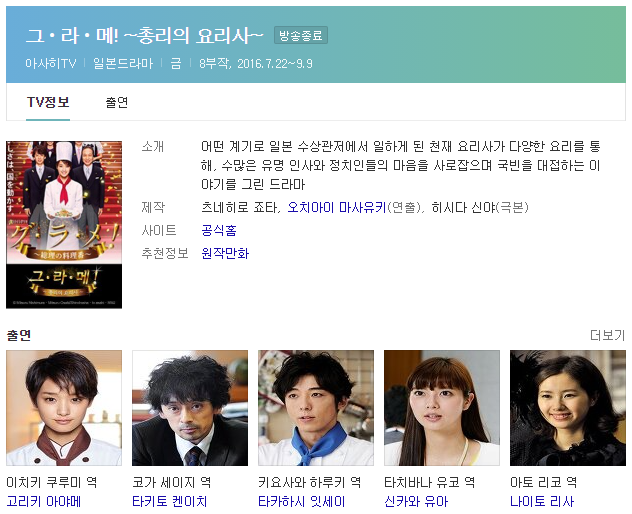Select the TV정보 tab

pos(48,102)
